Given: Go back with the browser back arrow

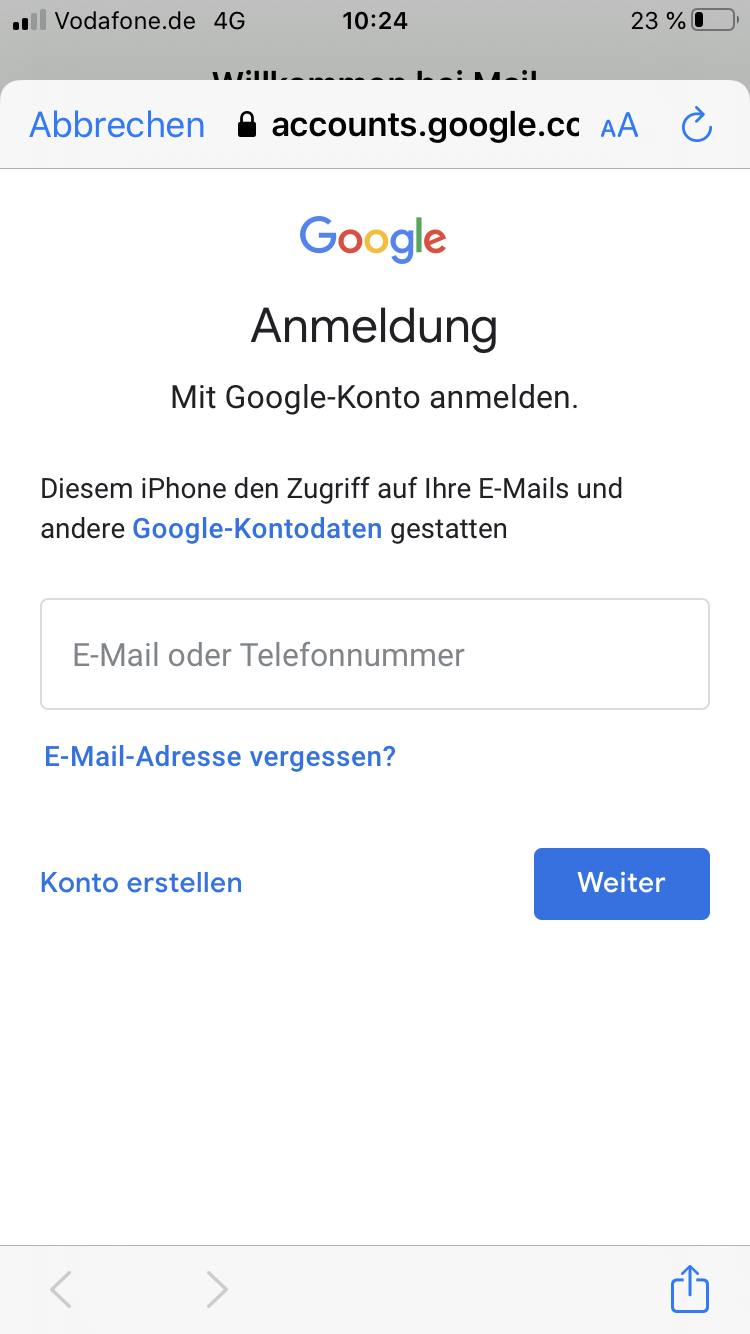Looking at the screenshot, I should [x=61, y=1289].
